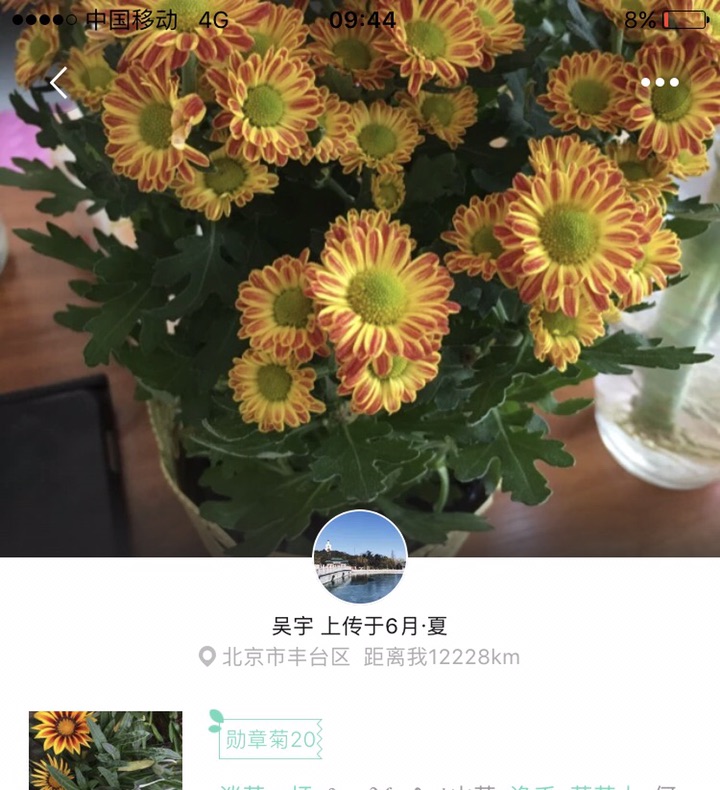
Task: Open the 勋章菊 plant tag
Action: (270, 739)
